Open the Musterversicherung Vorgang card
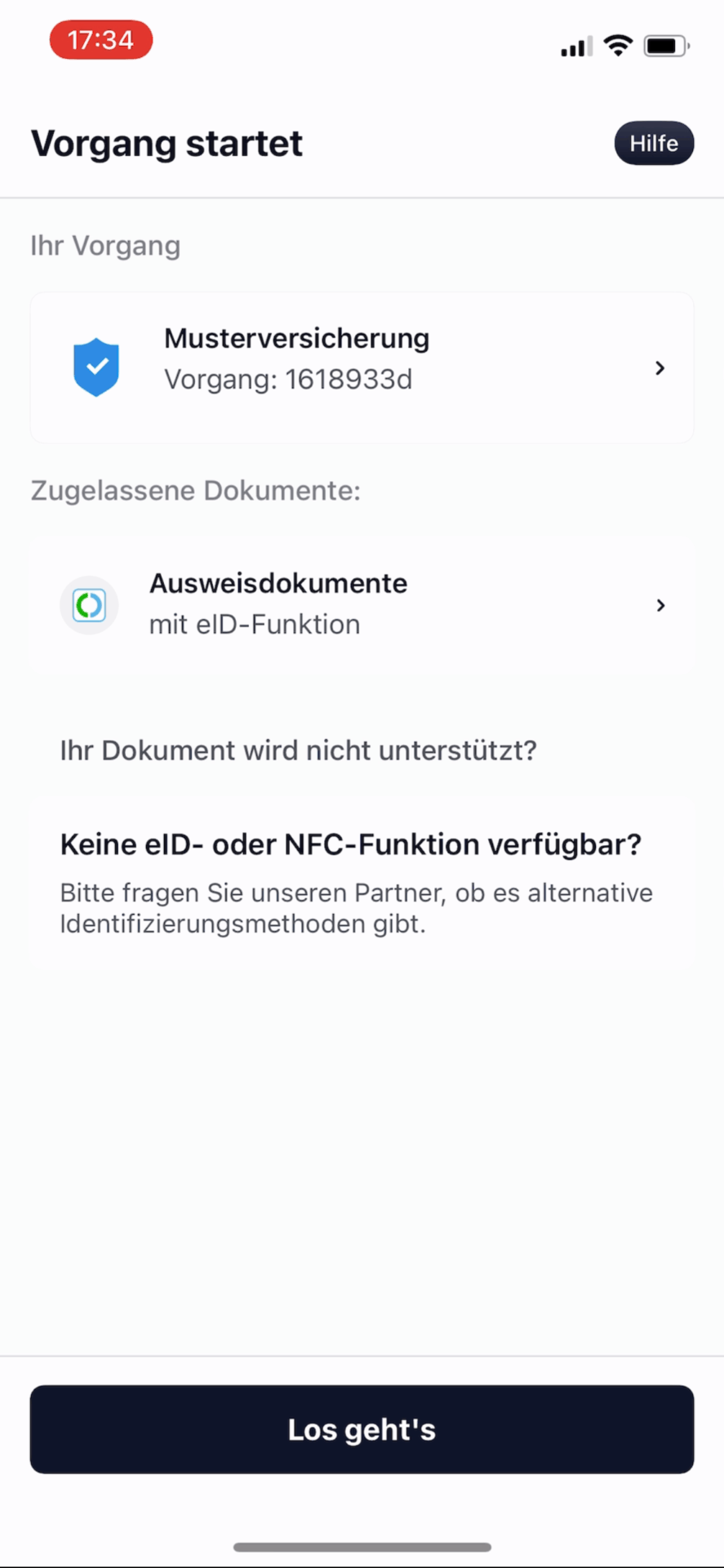Viewport: 724px width, 1568px height. click(362, 367)
